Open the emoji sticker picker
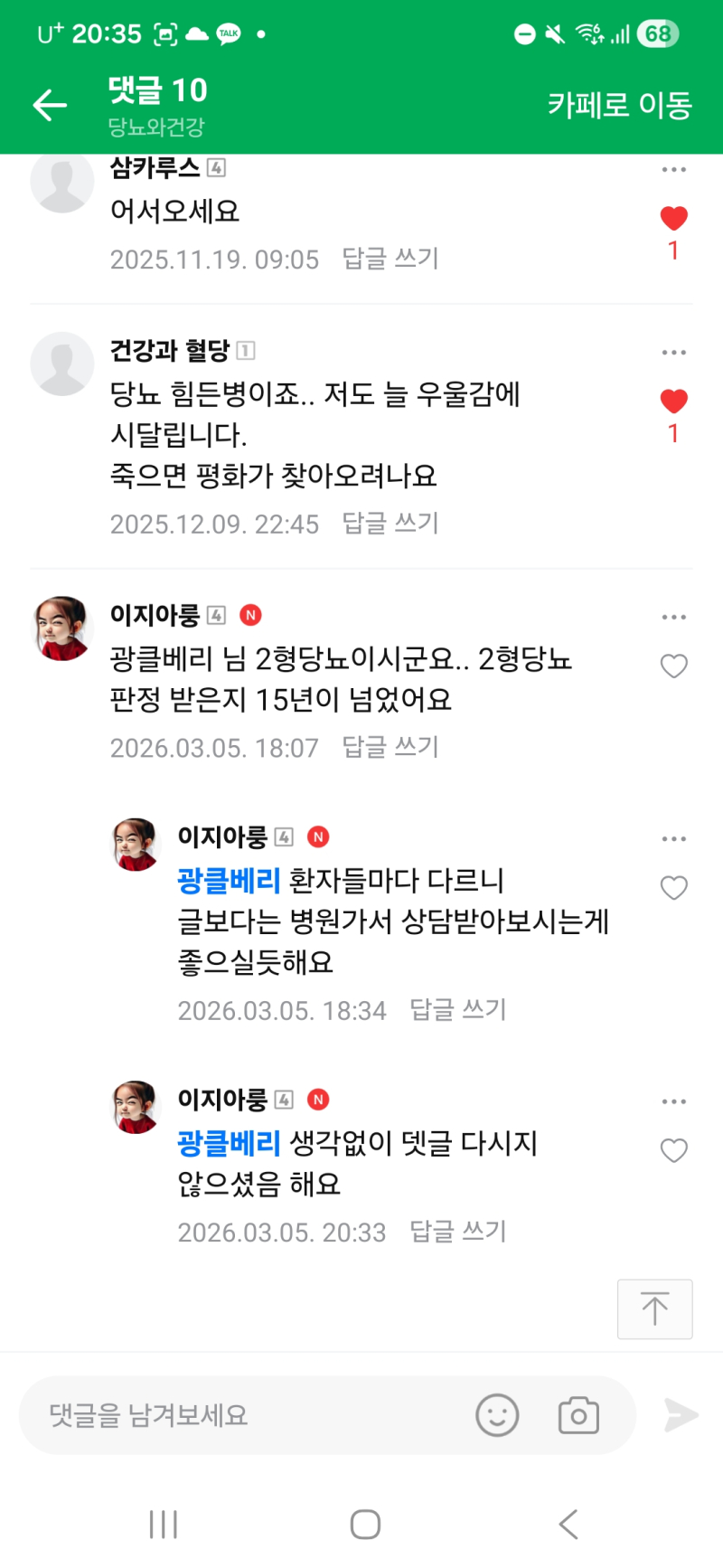The width and height of the screenshot is (723, 1568). click(497, 1415)
